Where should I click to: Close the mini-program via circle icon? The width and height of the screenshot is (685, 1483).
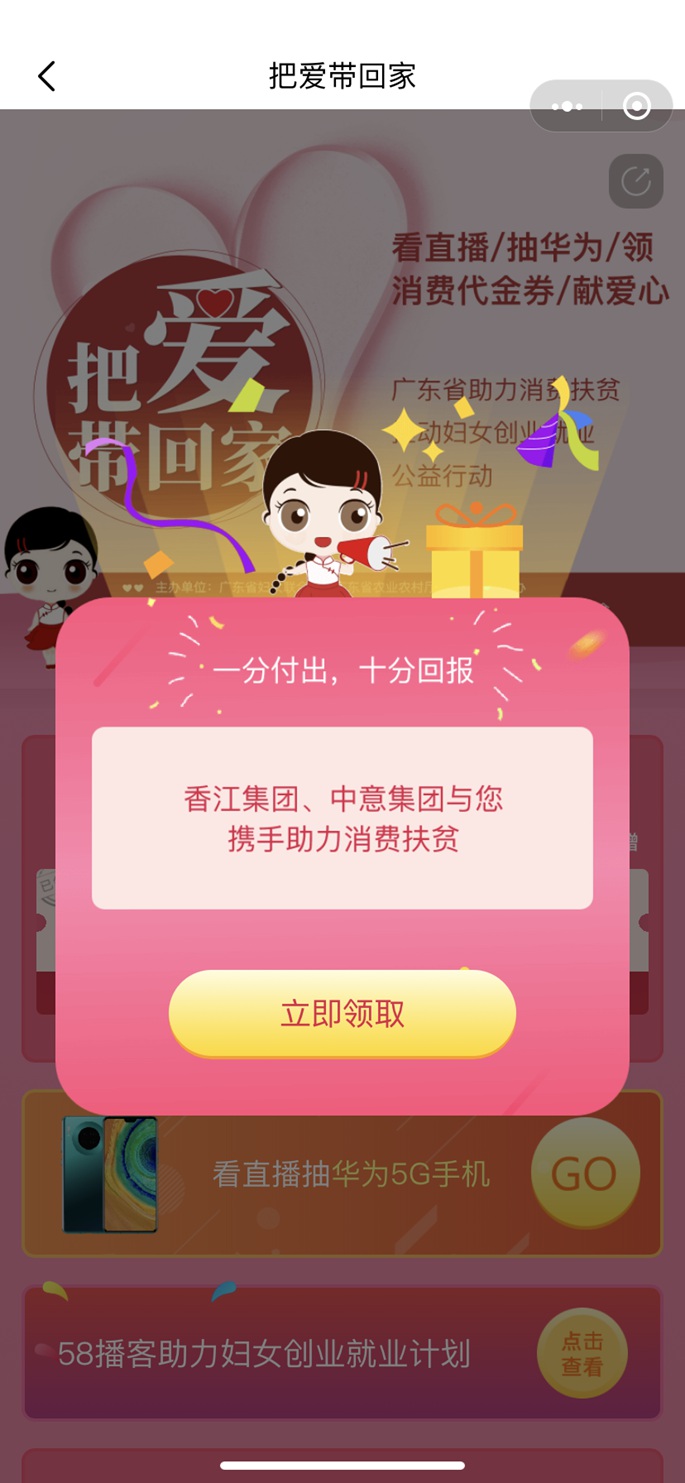(x=636, y=107)
